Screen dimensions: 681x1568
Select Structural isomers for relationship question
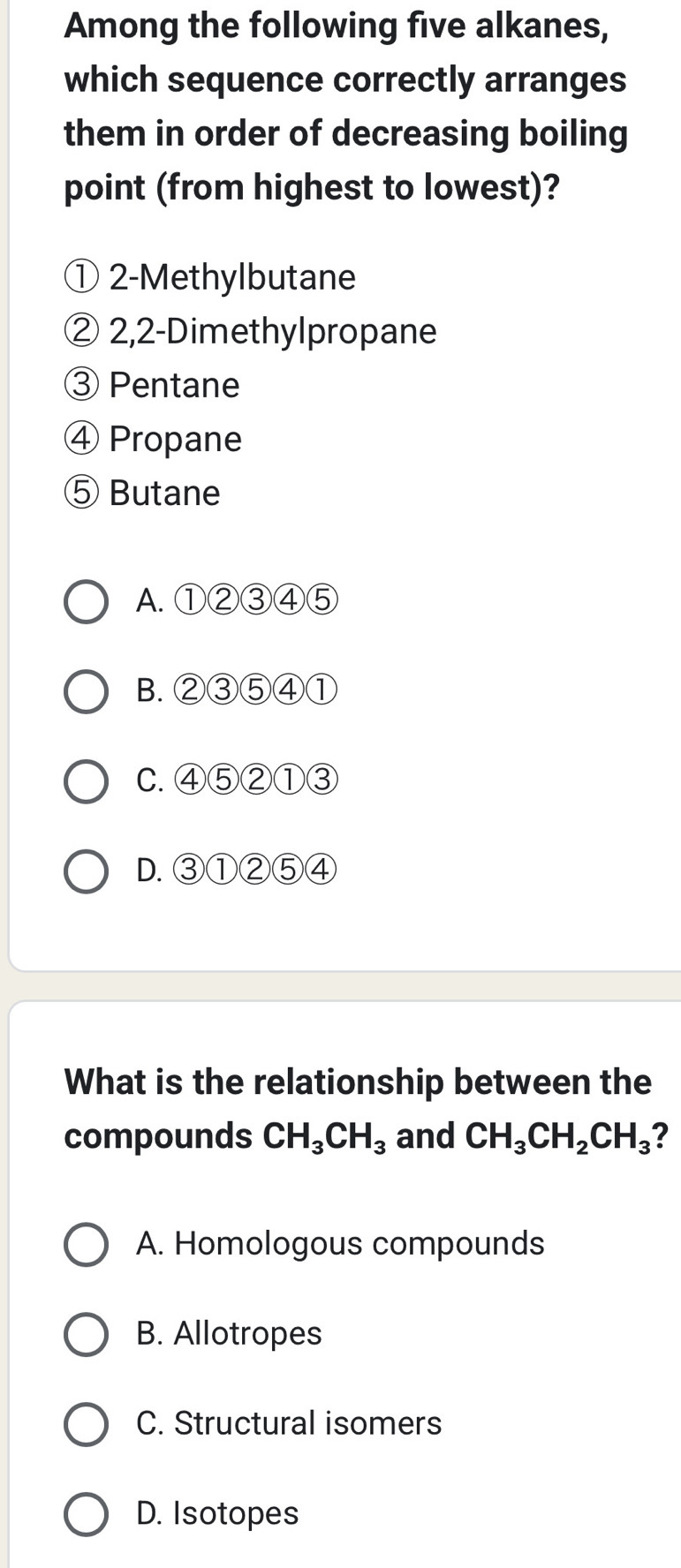(x=86, y=1424)
